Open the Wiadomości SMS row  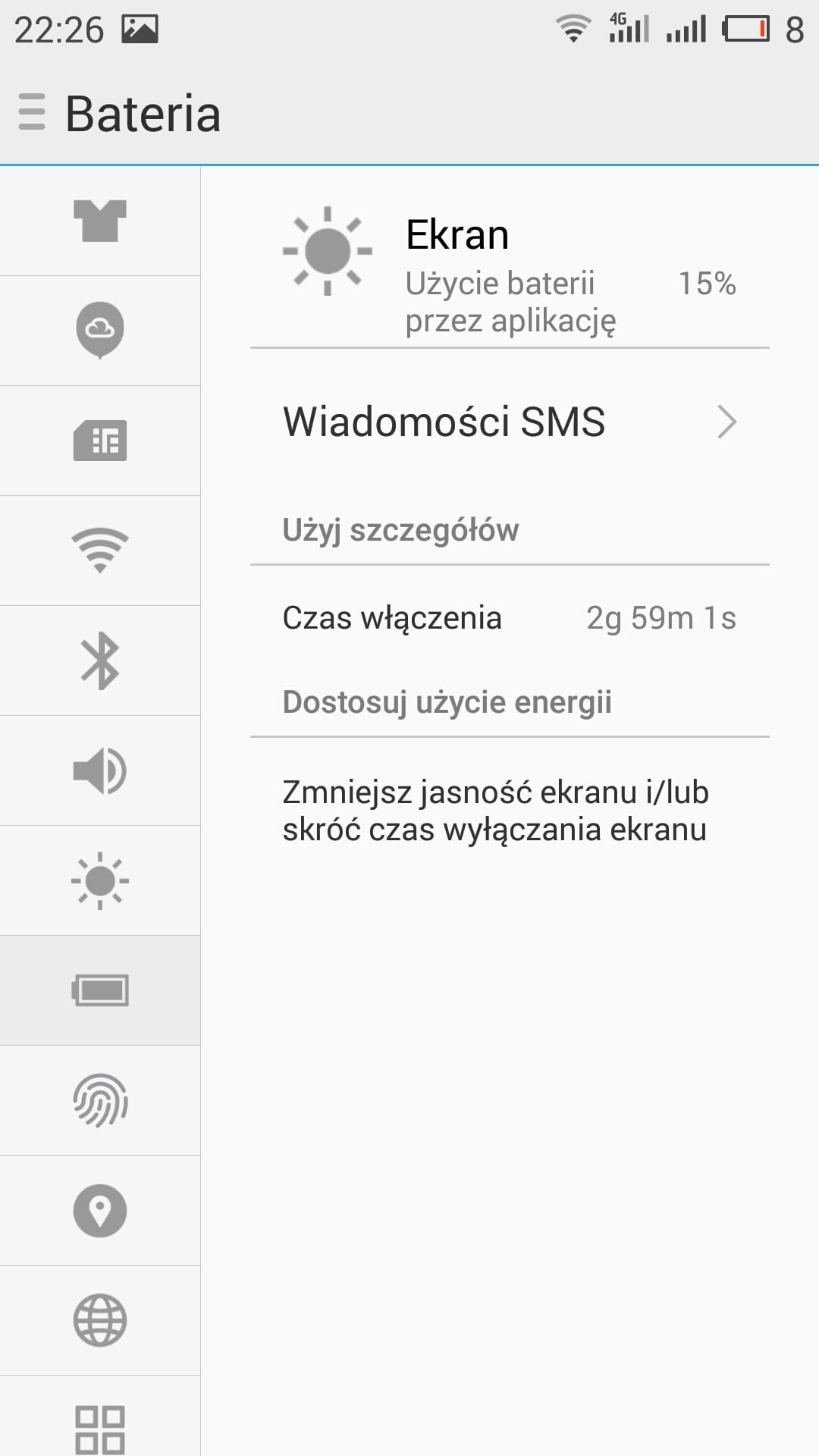tap(510, 422)
